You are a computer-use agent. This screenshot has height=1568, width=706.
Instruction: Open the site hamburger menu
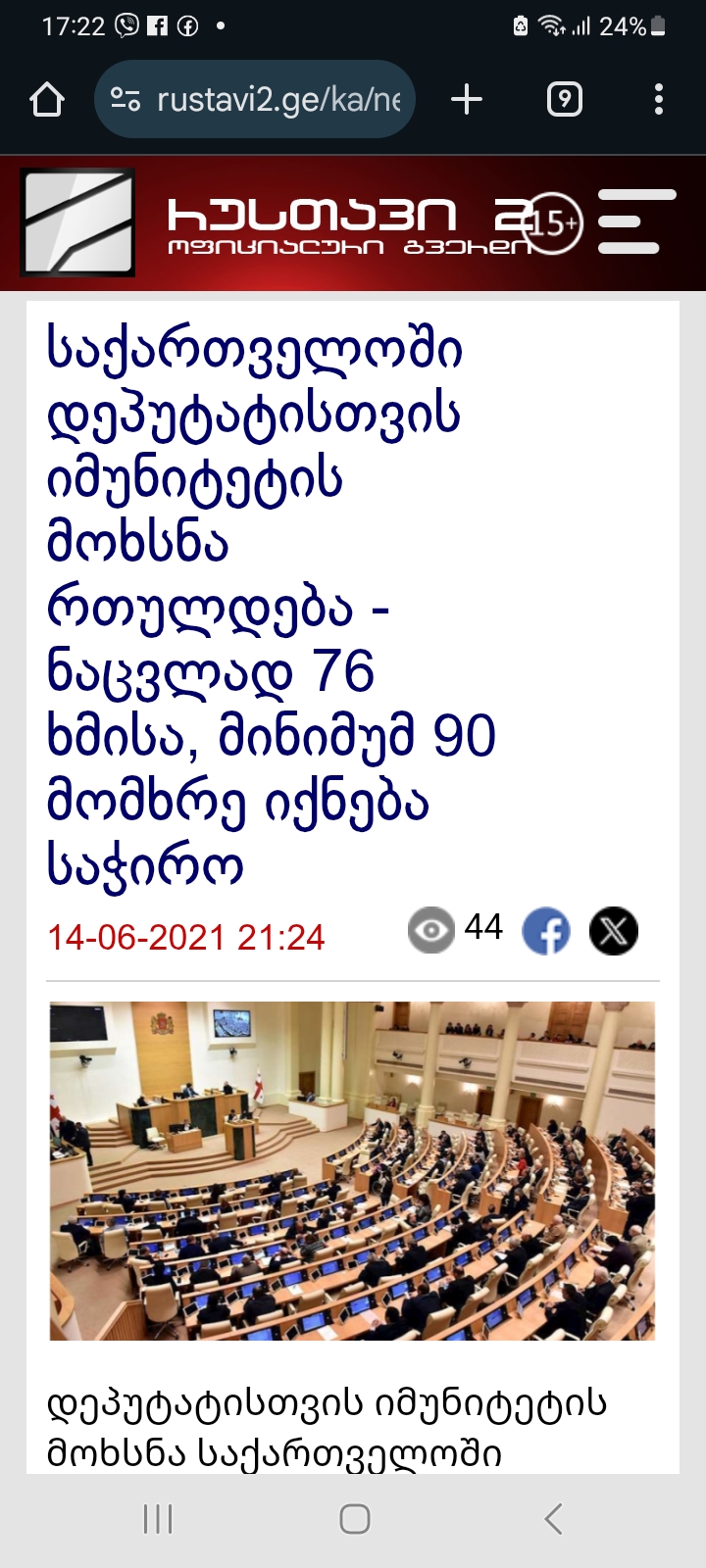[636, 222]
